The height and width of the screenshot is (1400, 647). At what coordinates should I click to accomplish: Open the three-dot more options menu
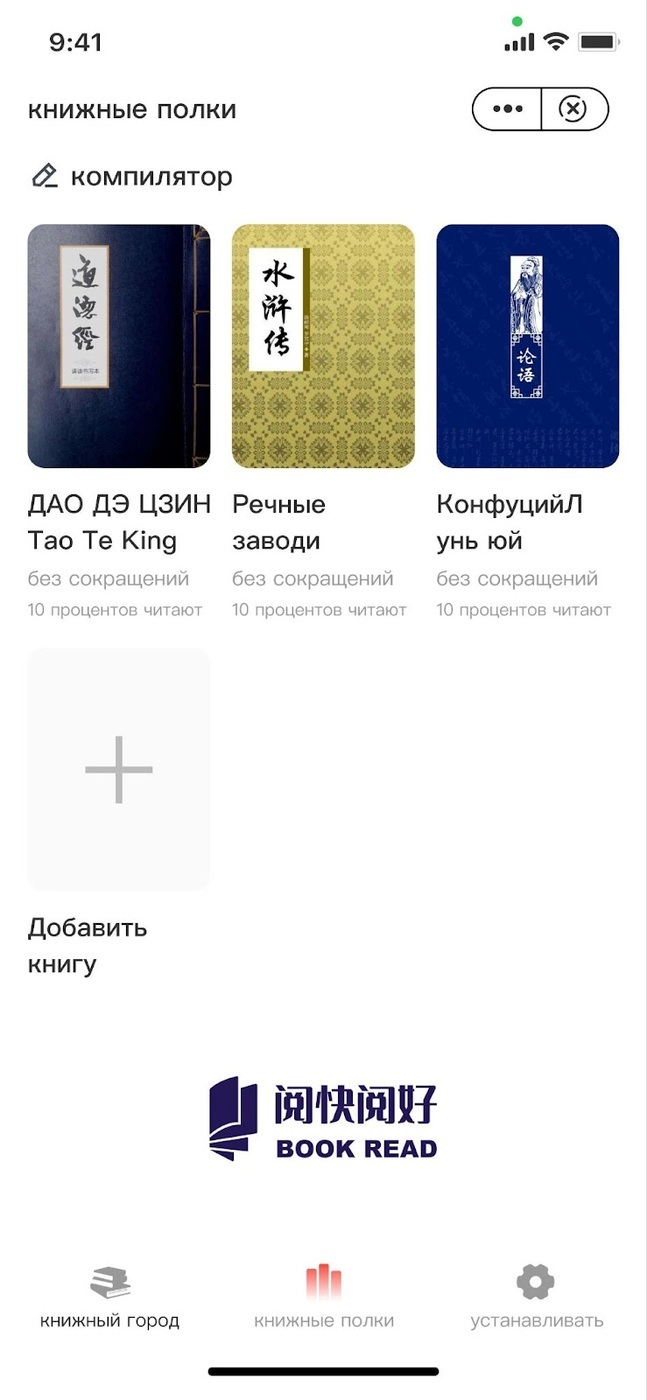(x=507, y=109)
